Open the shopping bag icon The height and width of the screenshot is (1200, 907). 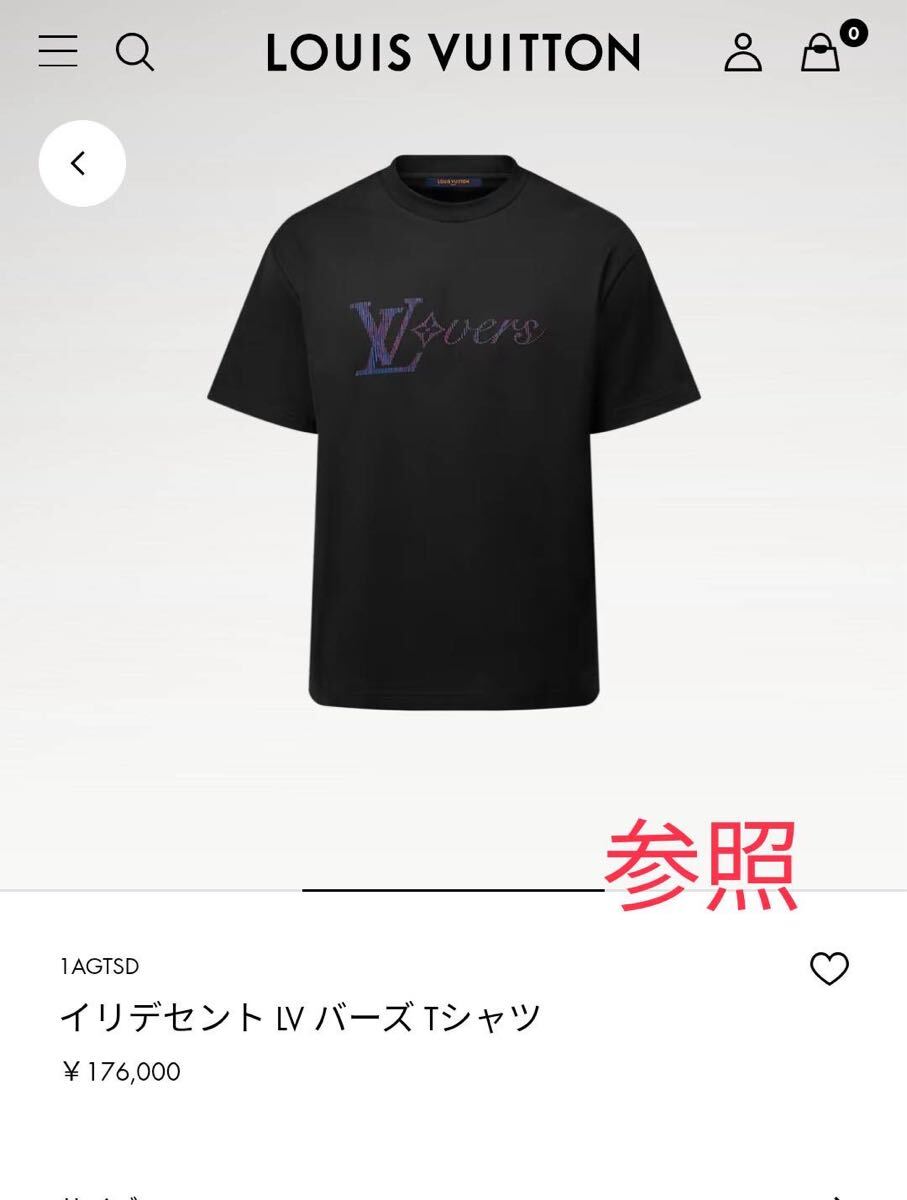820,53
